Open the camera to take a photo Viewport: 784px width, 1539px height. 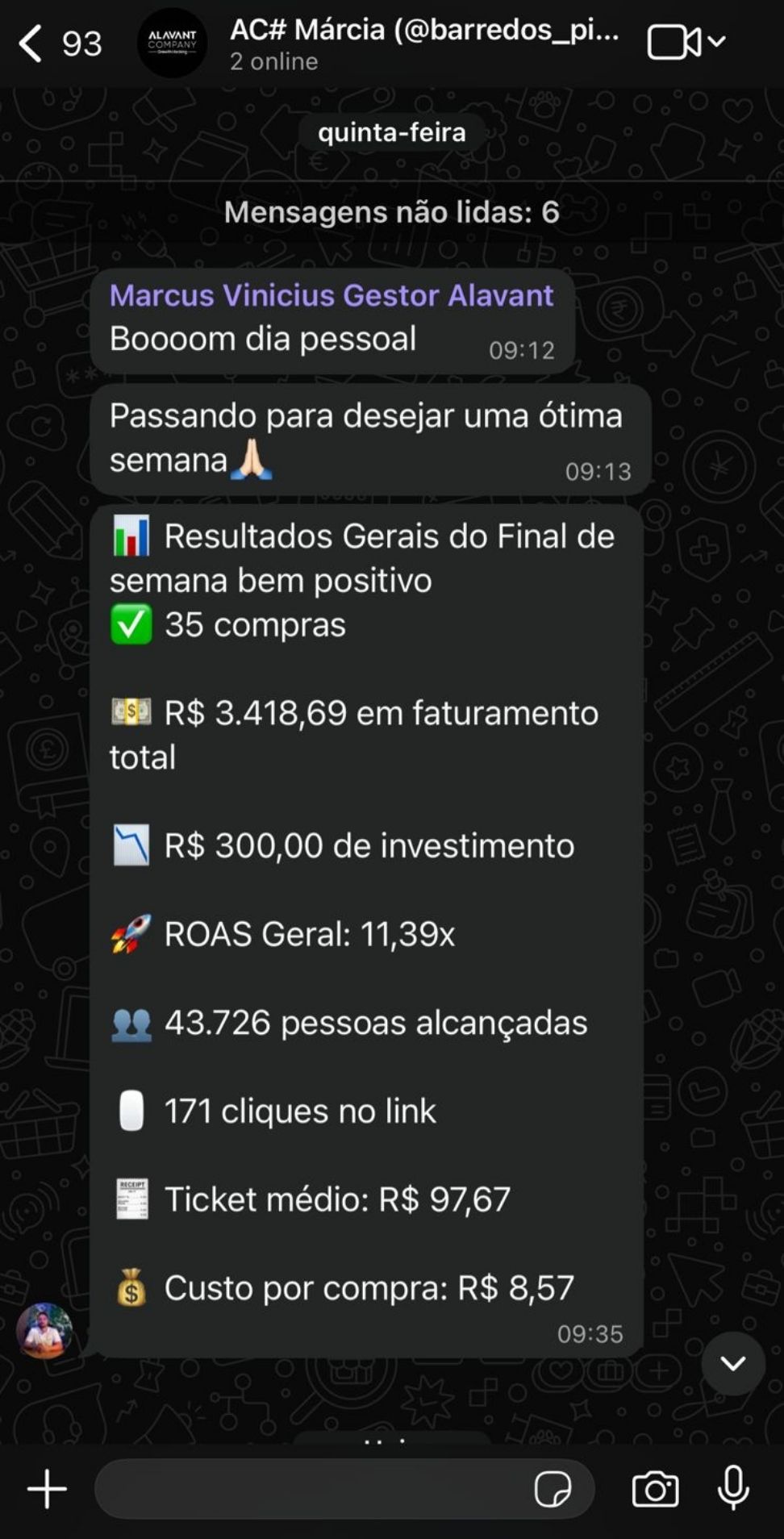(655, 1489)
